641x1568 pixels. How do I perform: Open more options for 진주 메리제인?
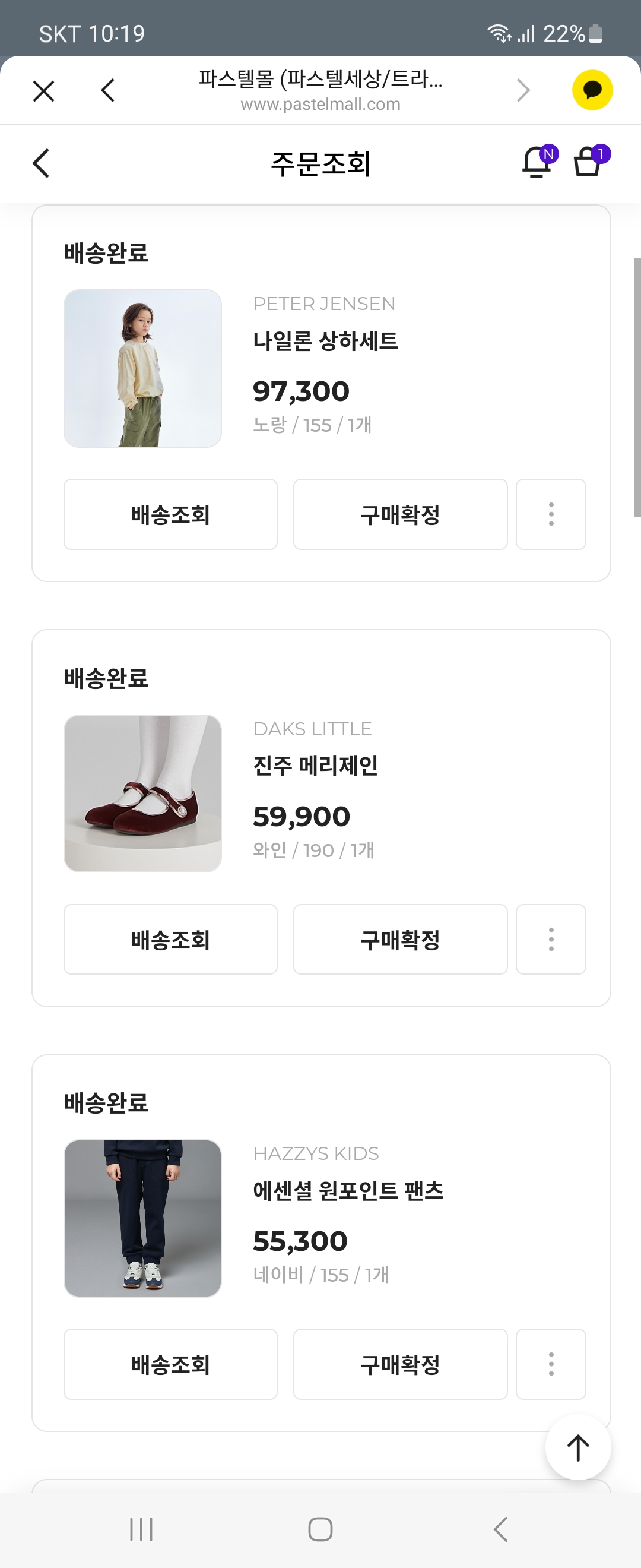(551, 939)
